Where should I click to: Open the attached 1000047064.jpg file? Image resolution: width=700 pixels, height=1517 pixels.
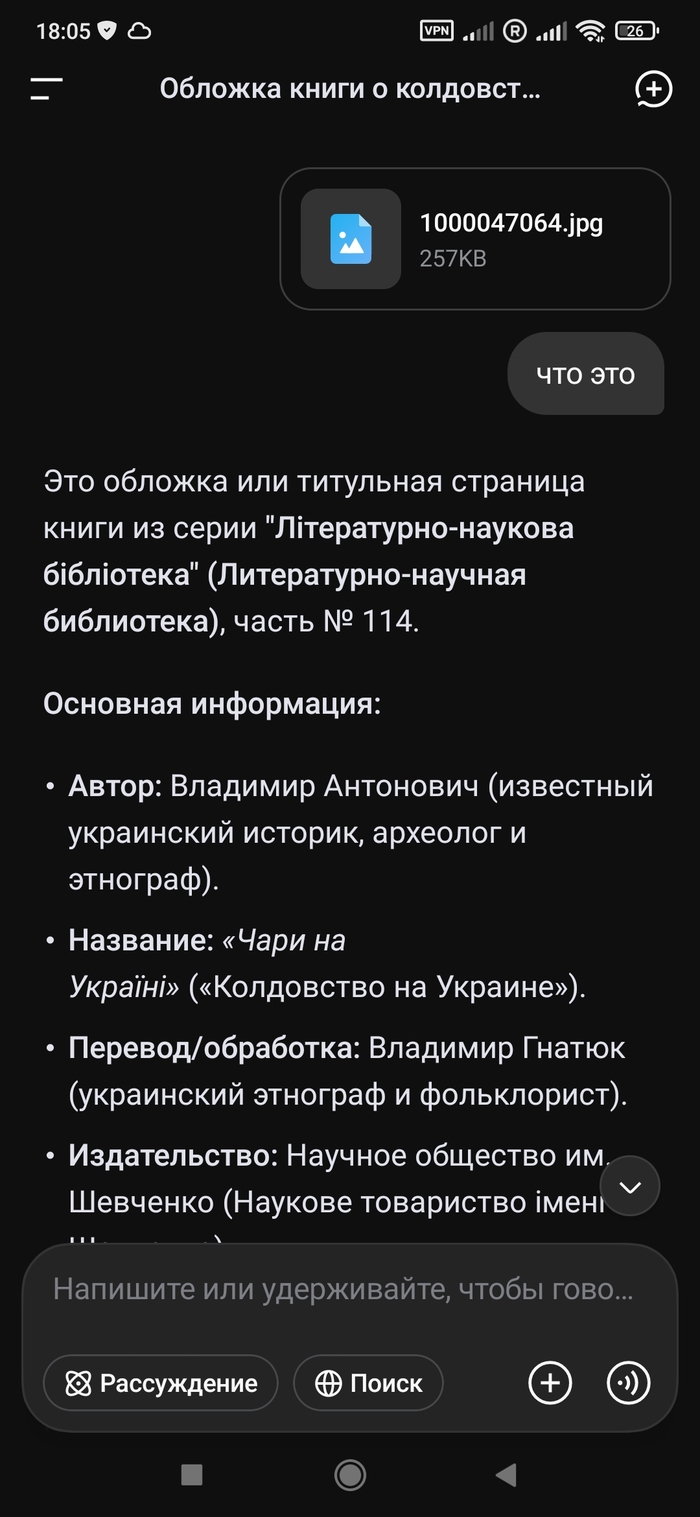click(475, 239)
